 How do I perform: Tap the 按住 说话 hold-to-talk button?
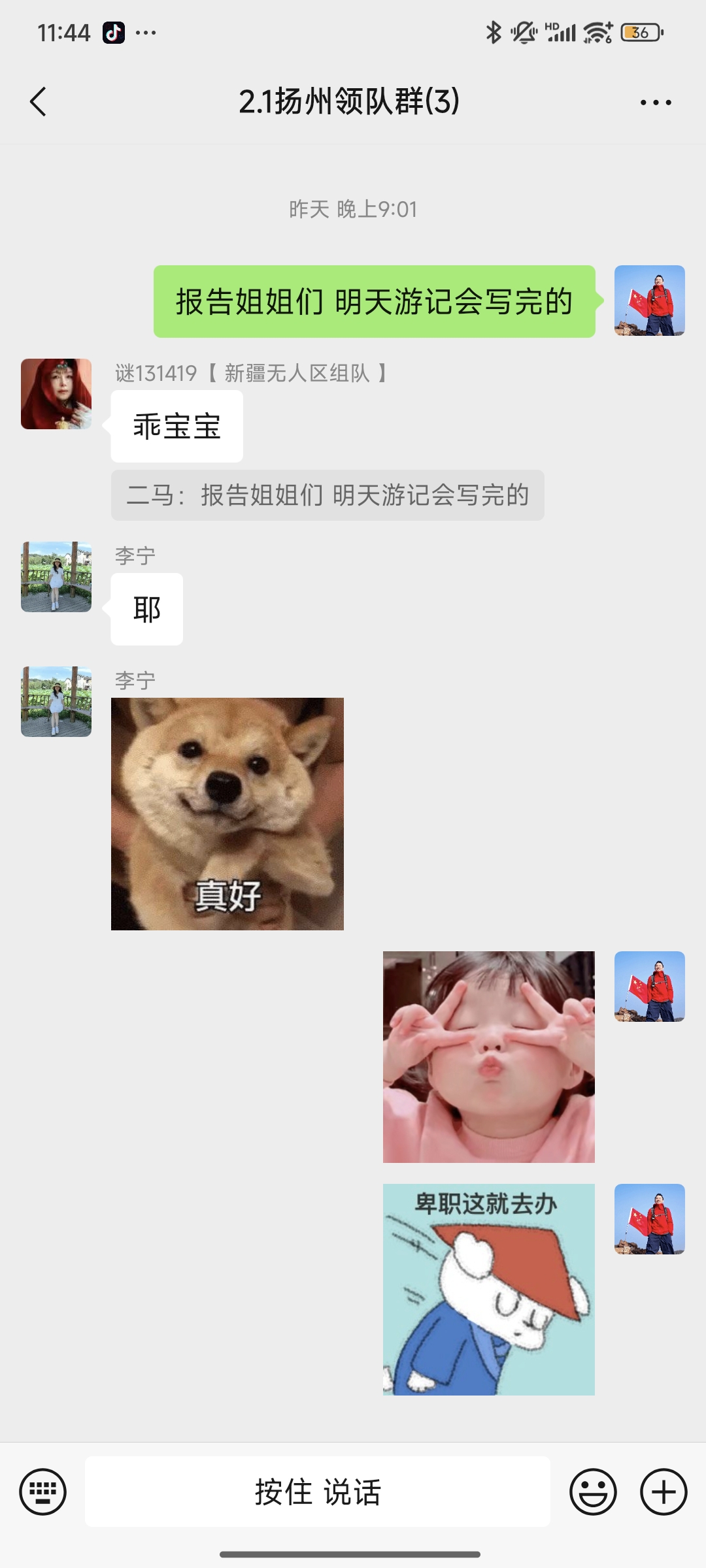(x=318, y=1492)
